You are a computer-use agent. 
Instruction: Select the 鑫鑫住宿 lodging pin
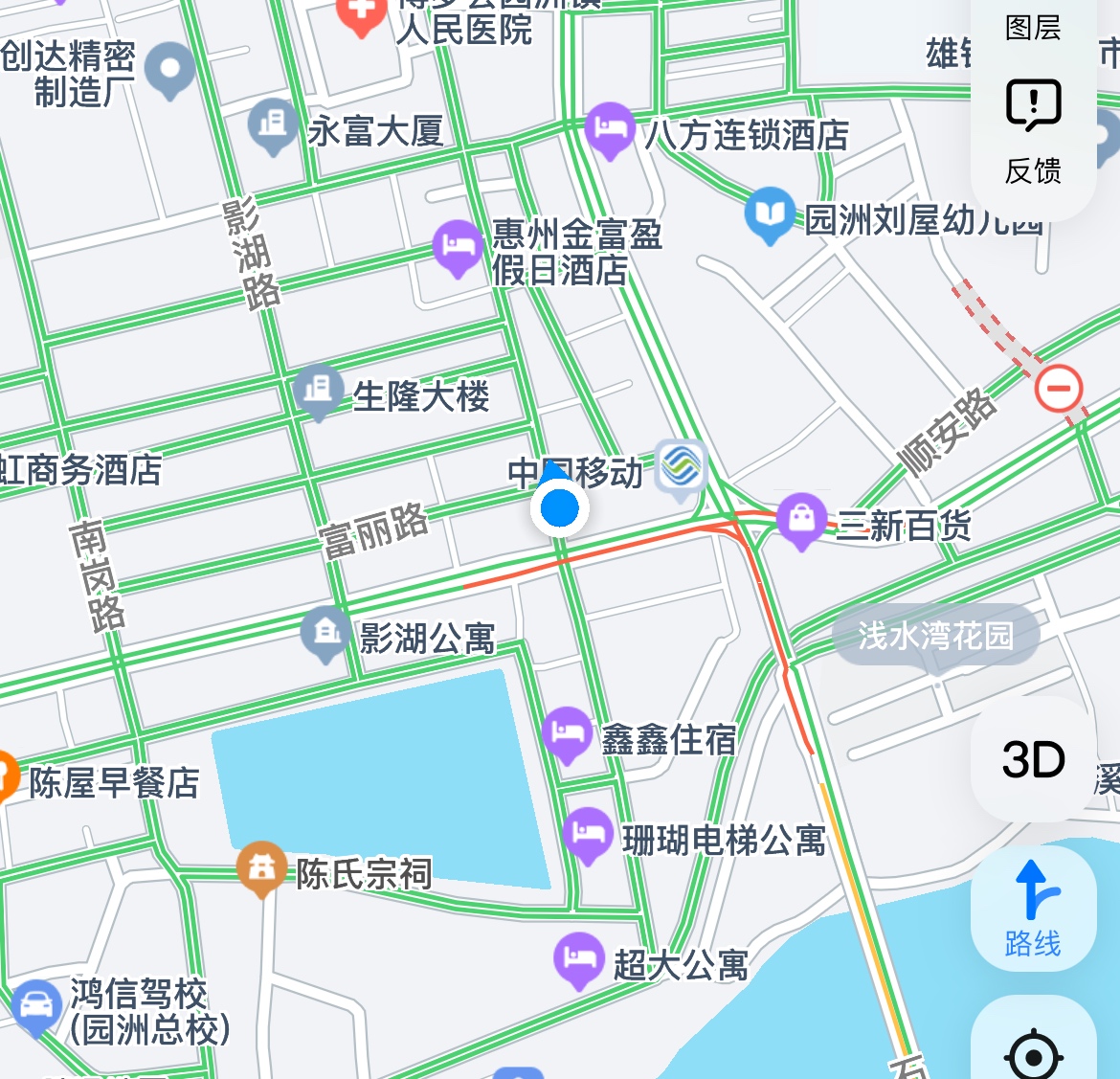click(567, 733)
